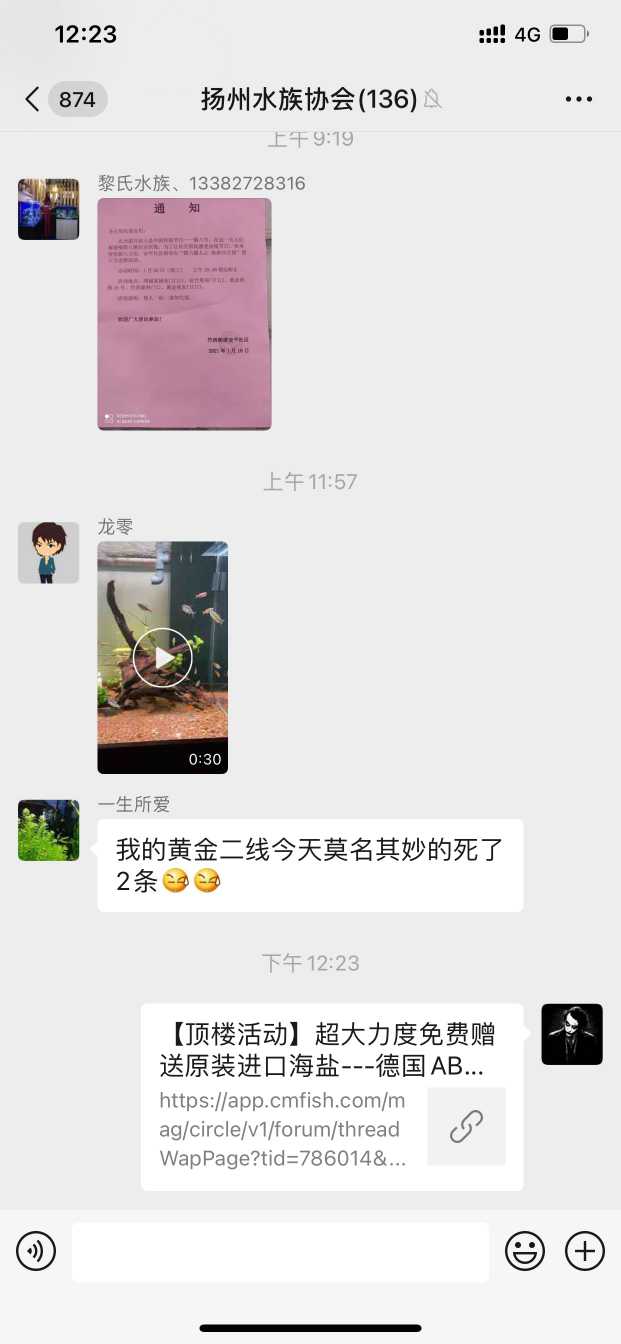This screenshot has height=1344, width=621.
Task: Switch to voice message input
Action: tap(36, 1251)
